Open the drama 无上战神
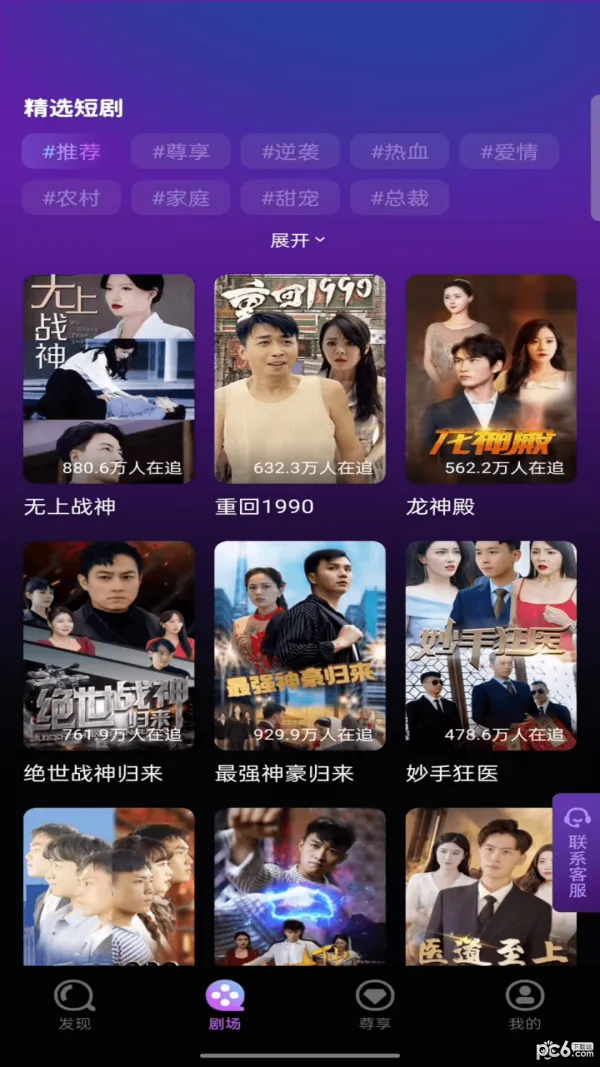The width and height of the screenshot is (600, 1067). click(x=109, y=380)
